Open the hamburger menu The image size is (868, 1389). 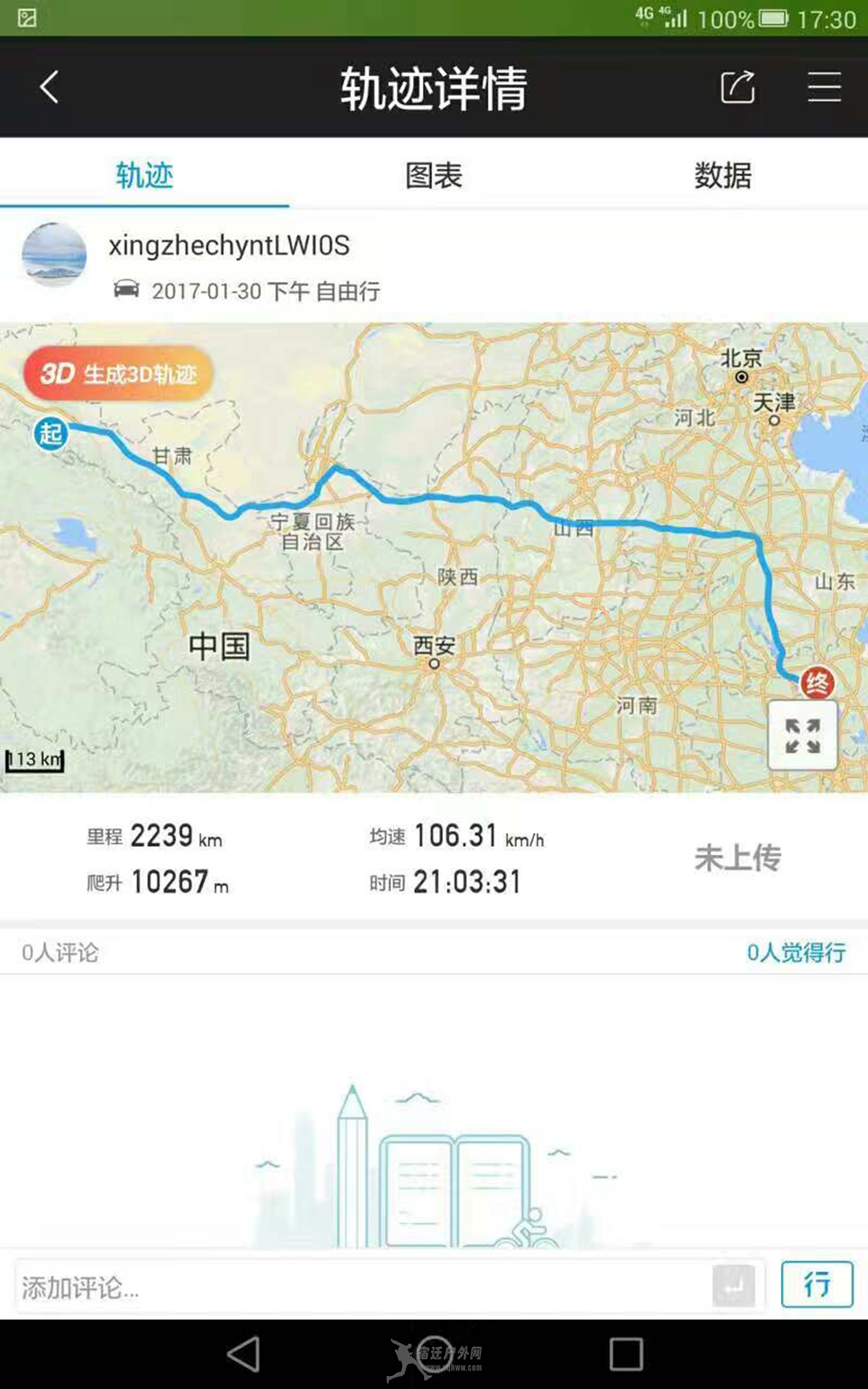(x=825, y=87)
